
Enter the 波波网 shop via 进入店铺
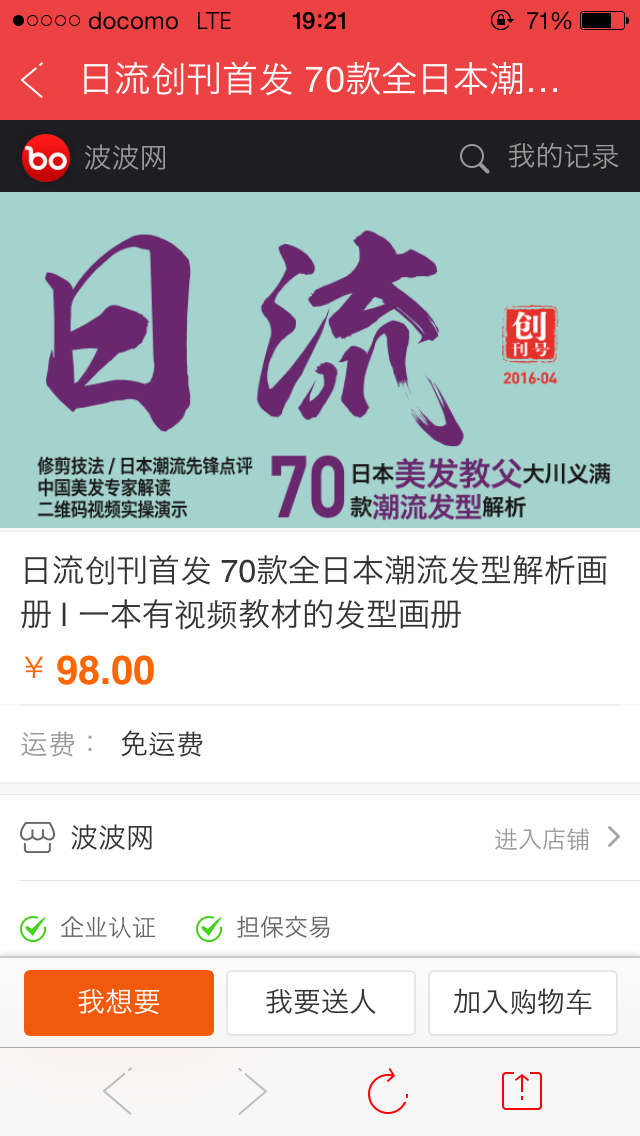557,838
